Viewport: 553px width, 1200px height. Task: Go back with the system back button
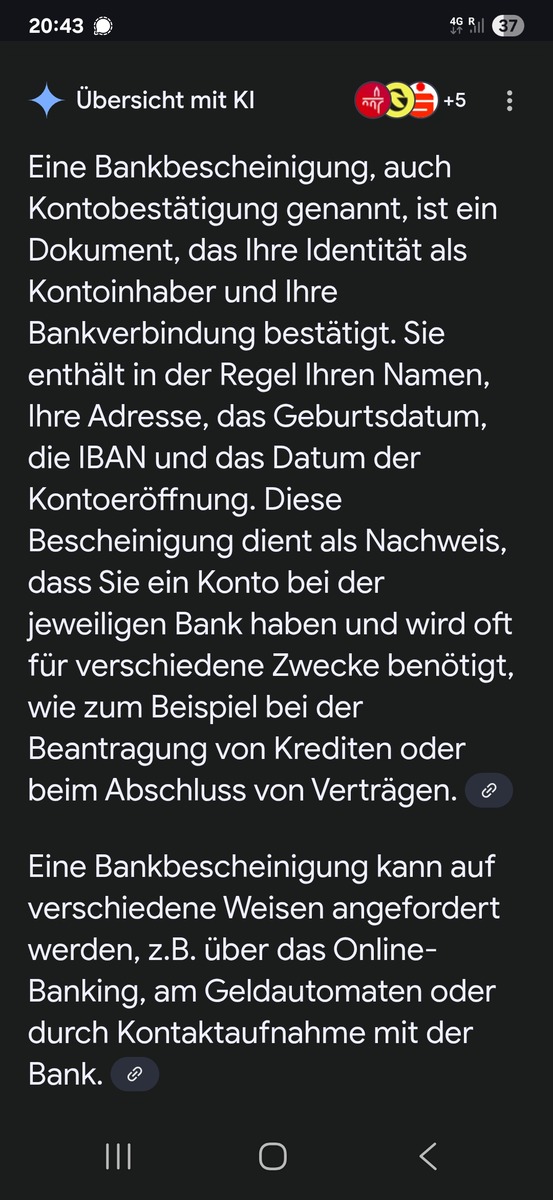tap(428, 1157)
